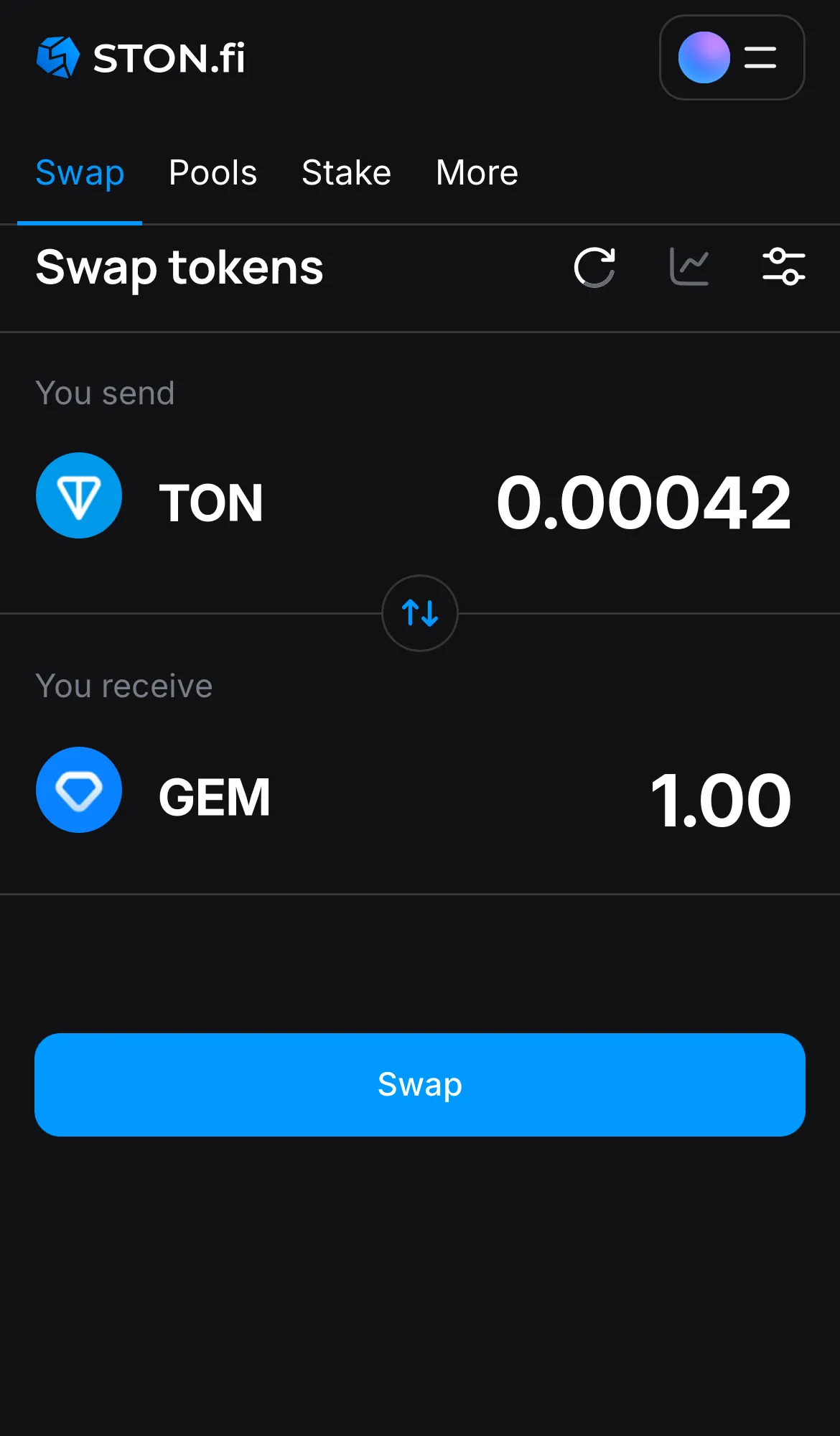
Task: Open swap settings via sliders icon
Action: click(x=783, y=267)
